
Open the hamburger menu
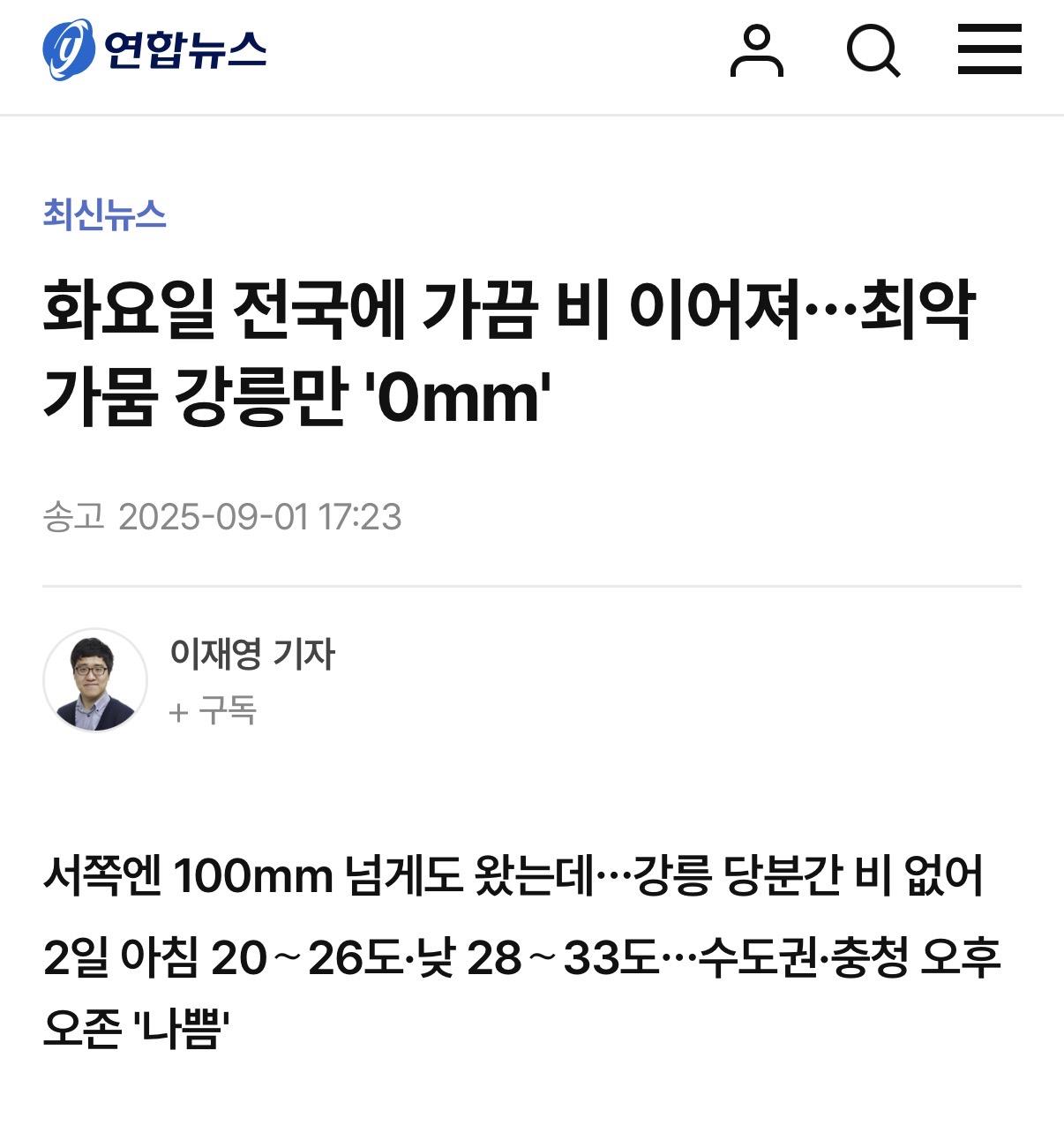pos(989,49)
